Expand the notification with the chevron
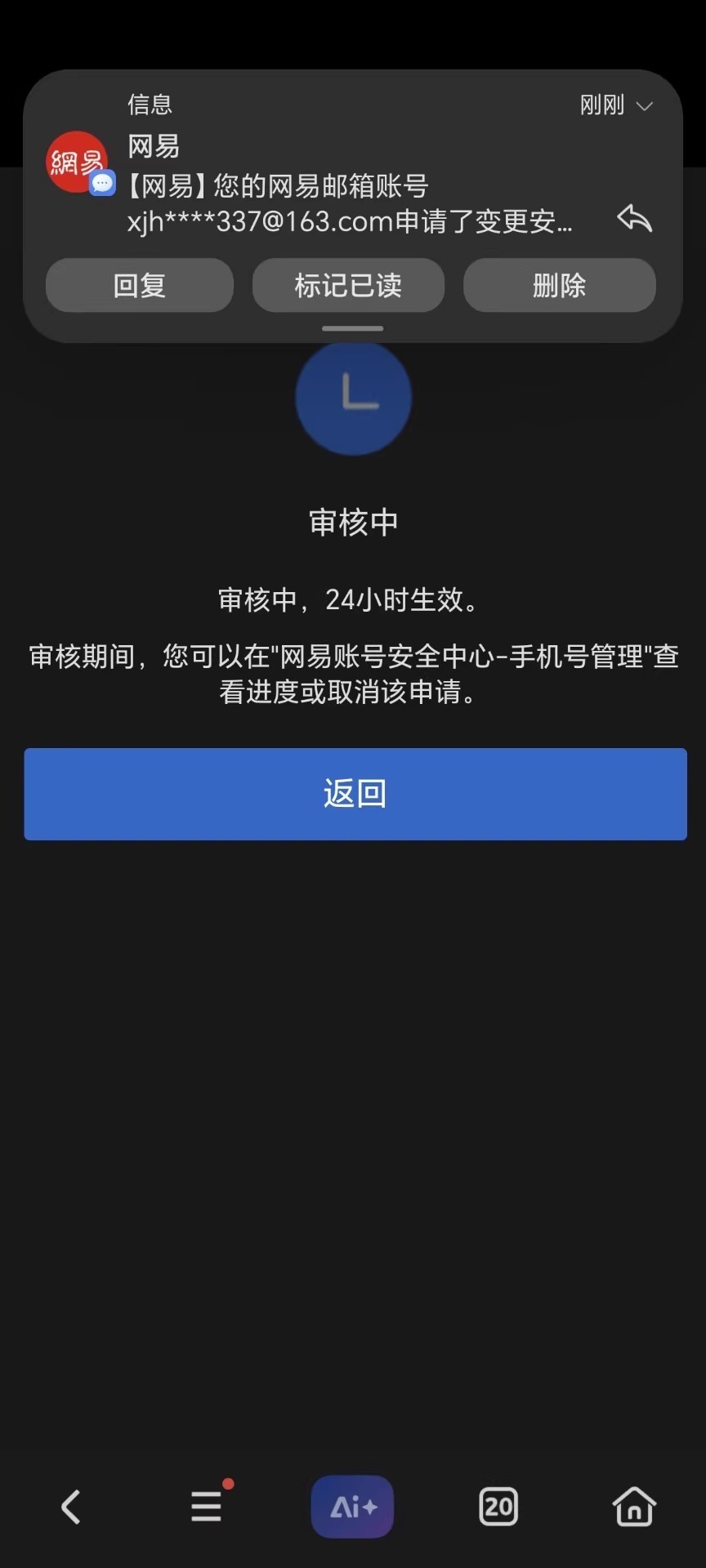This screenshot has height=1568, width=706. point(644,106)
